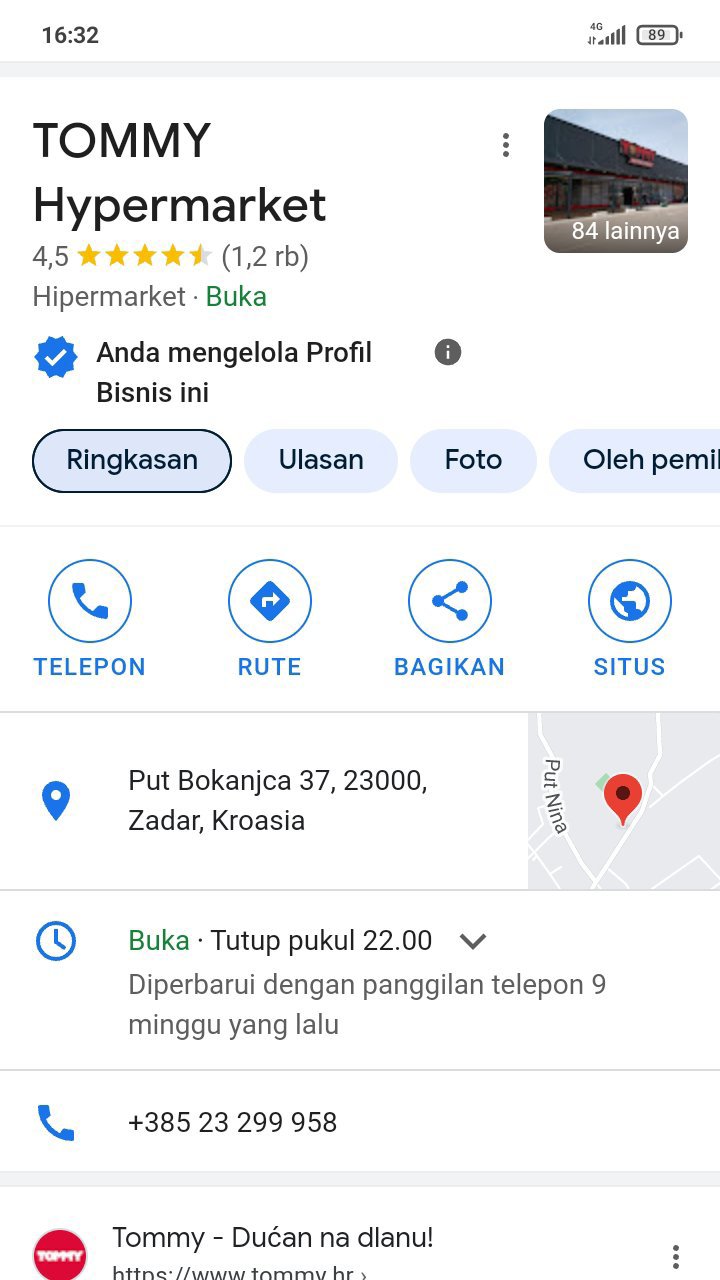This screenshot has height=1280, width=720.
Task: Open the overflow menu beside TOMMY Hypermarket
Action: [506, 146]
